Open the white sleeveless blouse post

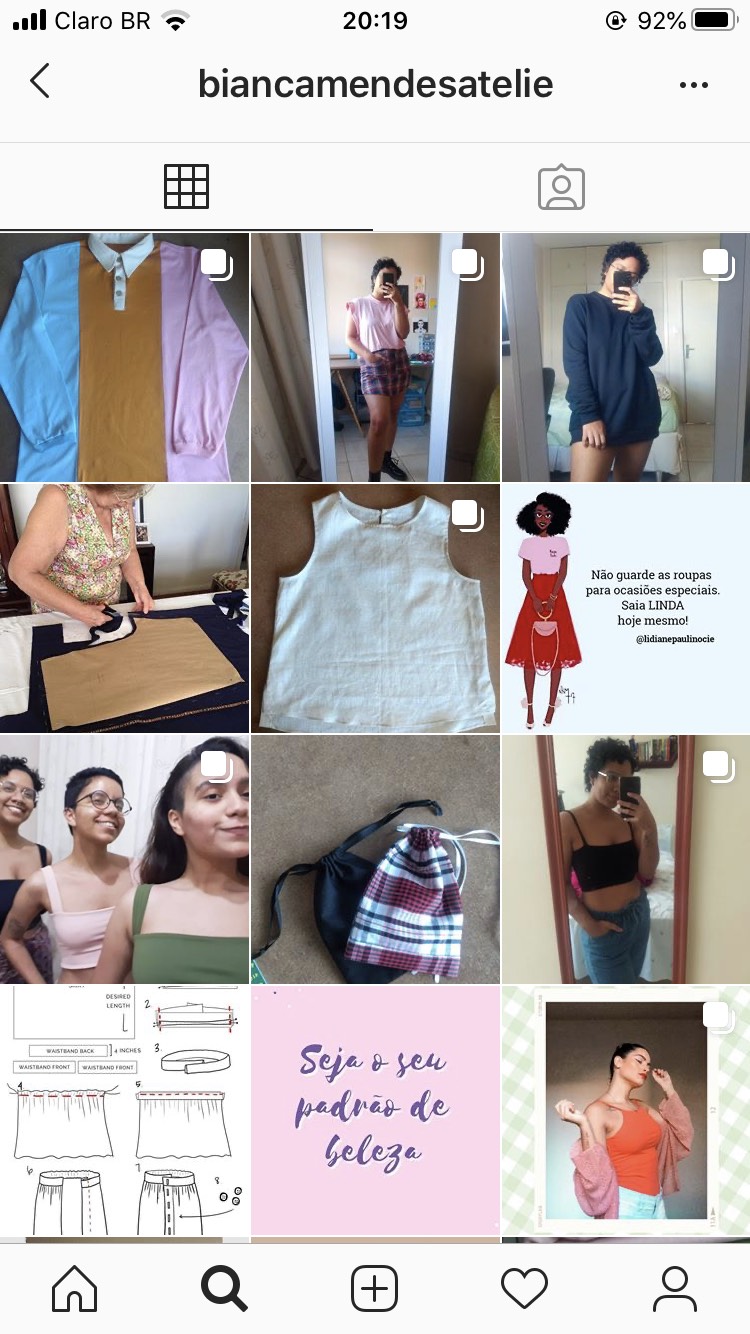375,608
